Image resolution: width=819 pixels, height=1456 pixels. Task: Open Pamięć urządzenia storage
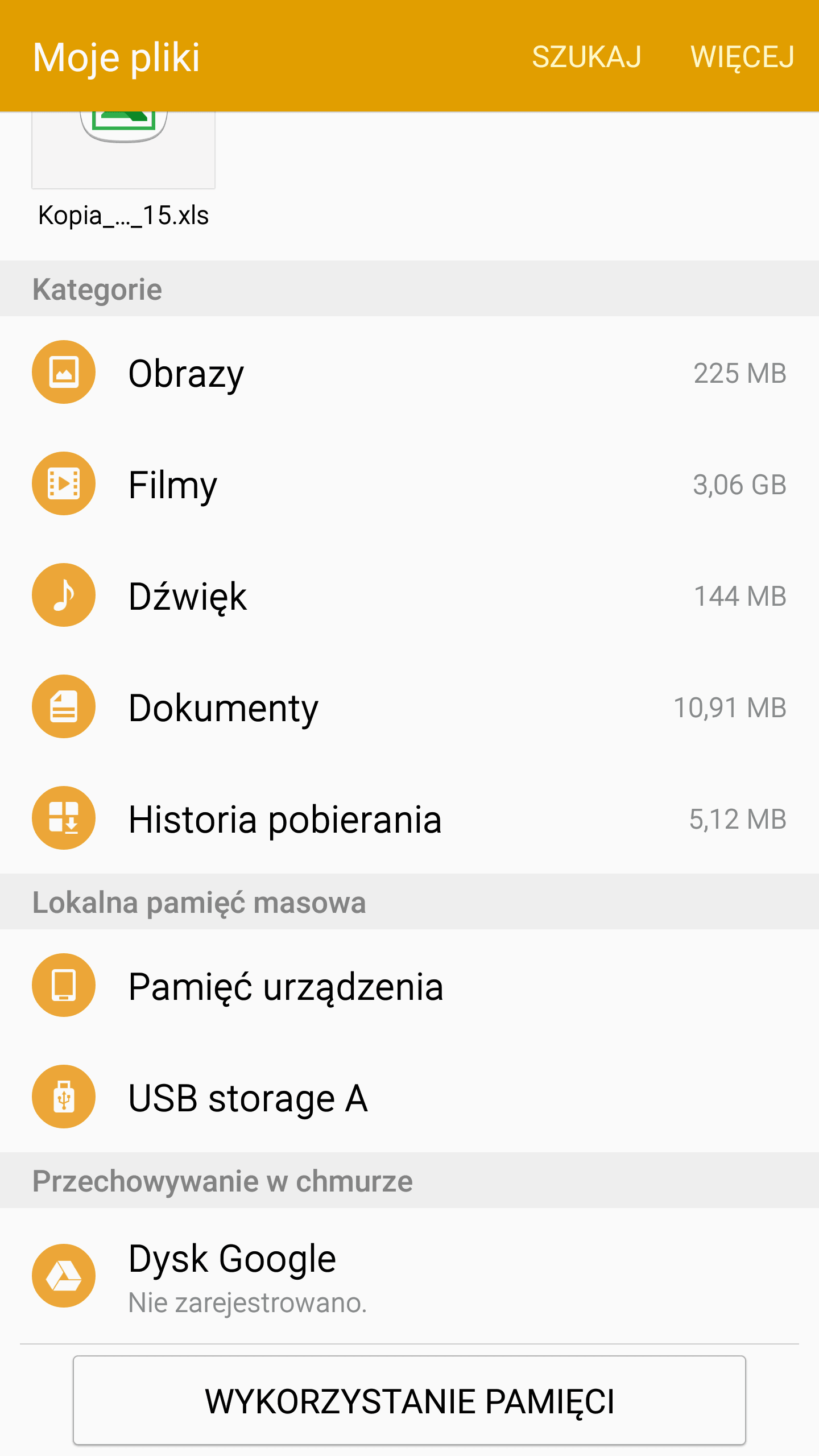click(409, 986)
